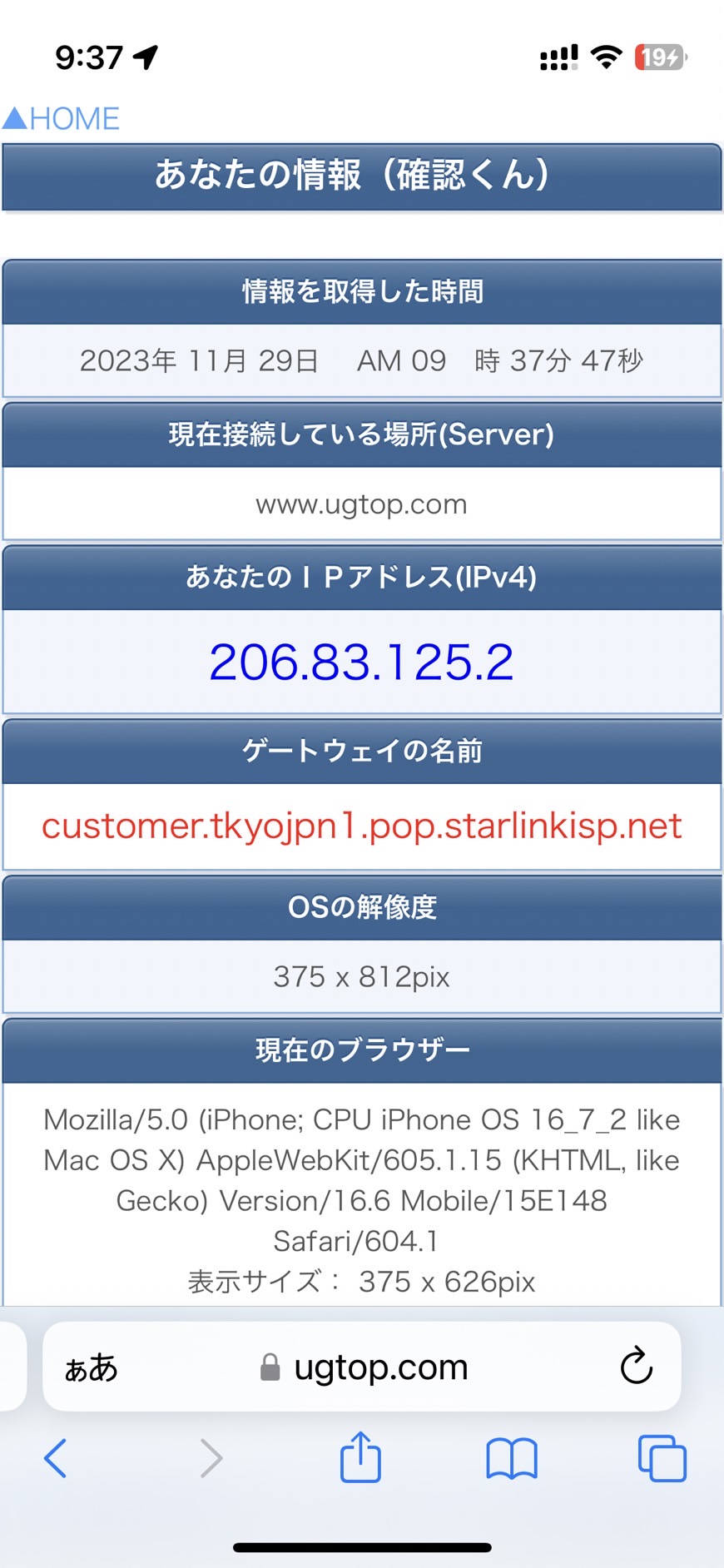Image resolution: width=724 pixels, height=1568 pixels.
Task: Show all open Safari tabs
Action: click(662, 1458)
